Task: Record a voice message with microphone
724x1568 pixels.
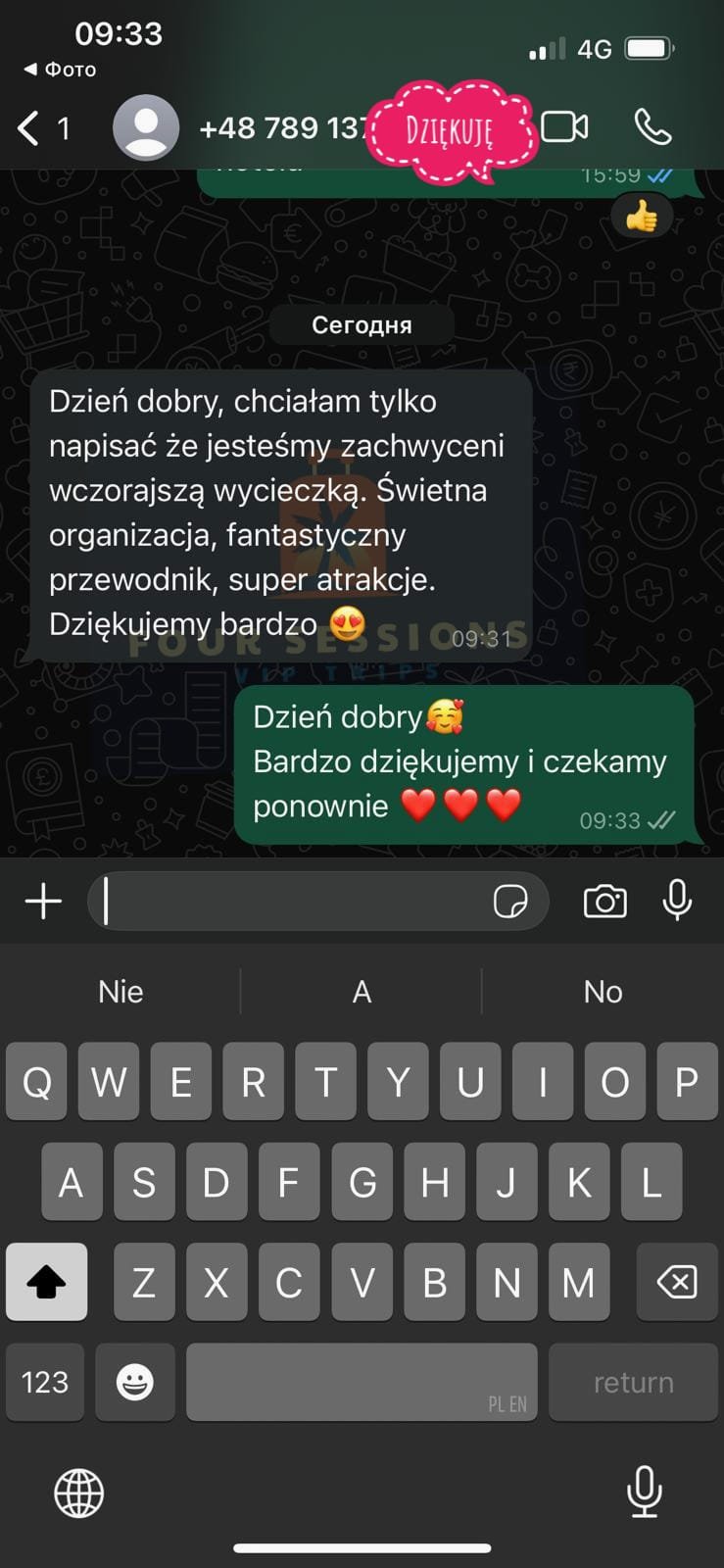Action: coord(677,901)
